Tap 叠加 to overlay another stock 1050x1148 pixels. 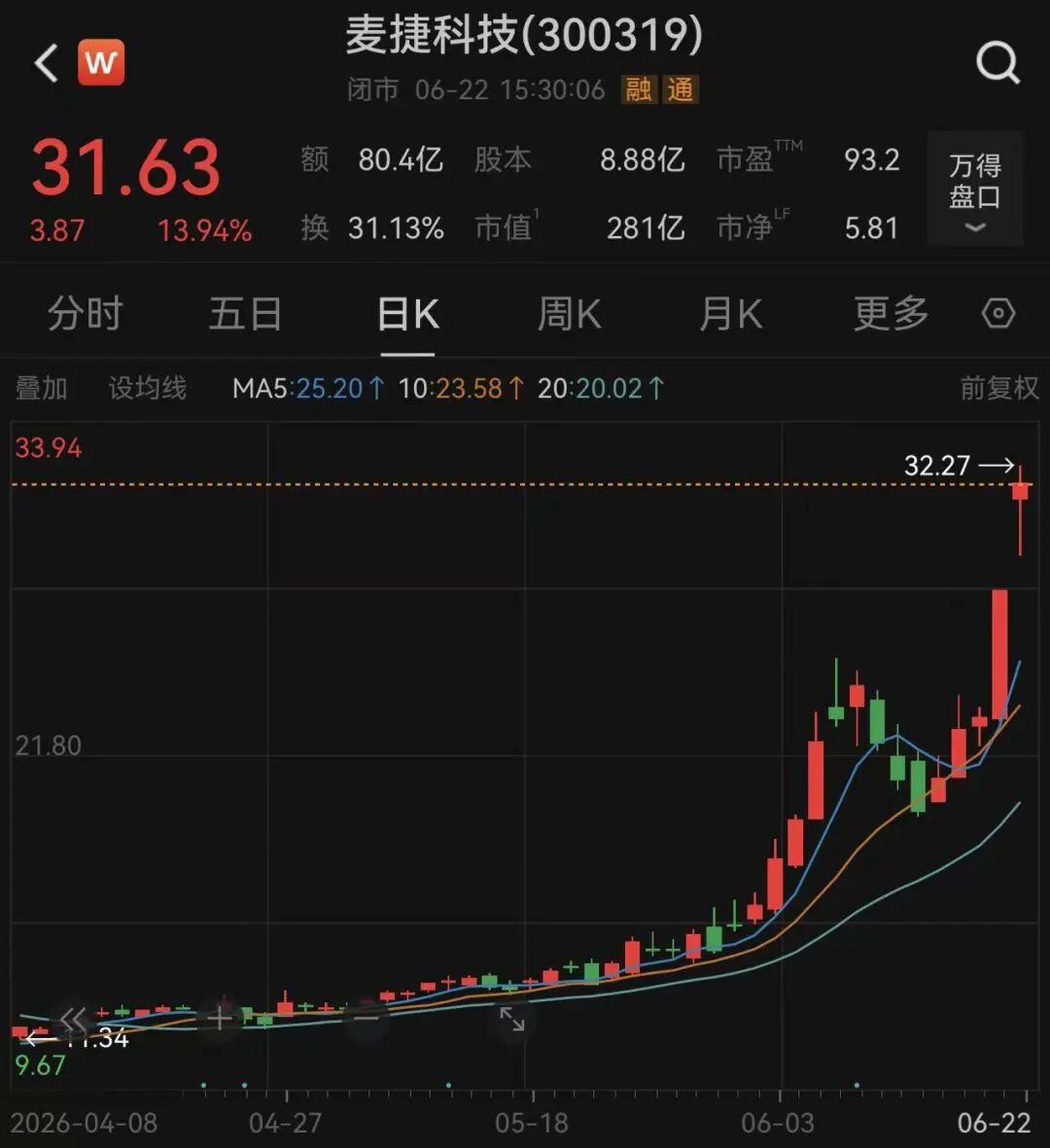(x=42, y=388)
